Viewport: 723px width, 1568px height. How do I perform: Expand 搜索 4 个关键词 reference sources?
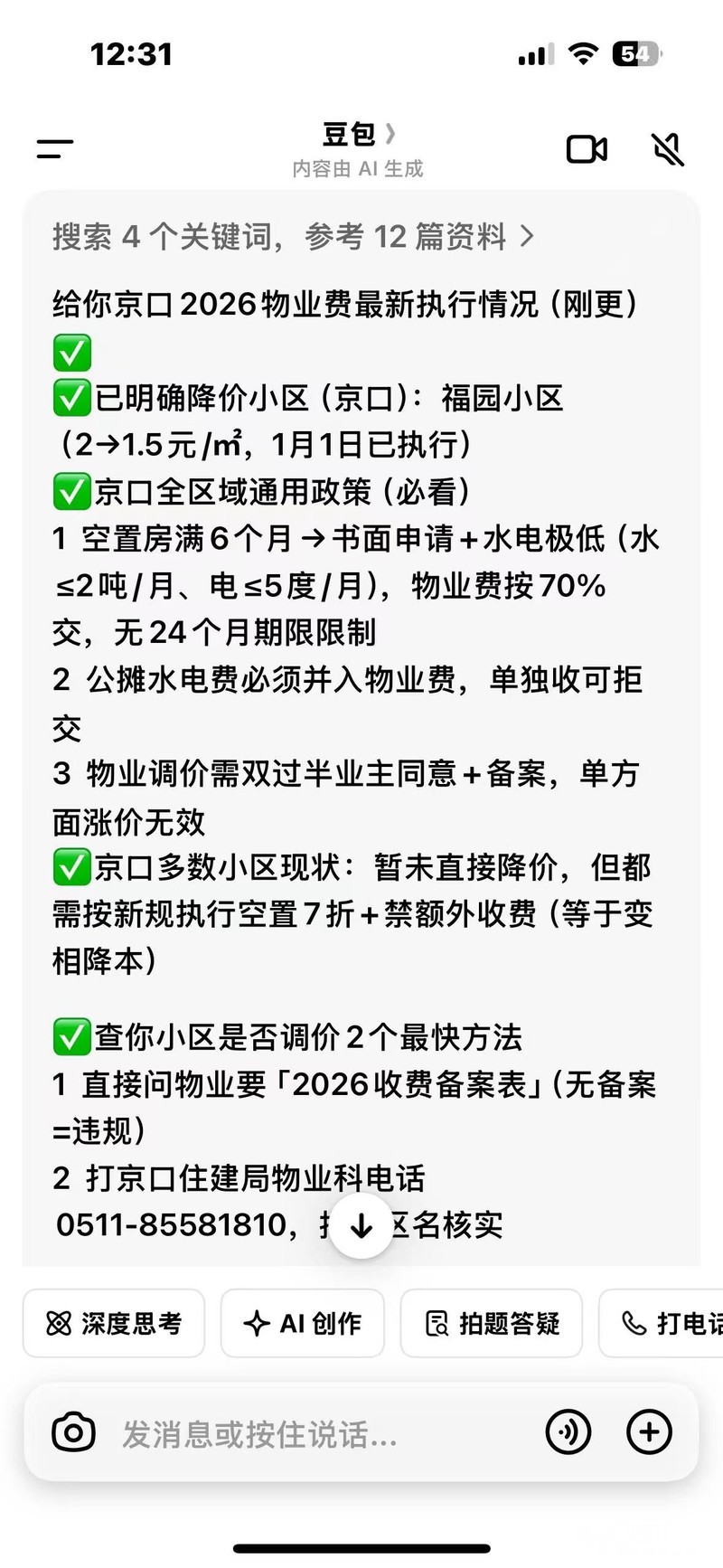(294, 237)
